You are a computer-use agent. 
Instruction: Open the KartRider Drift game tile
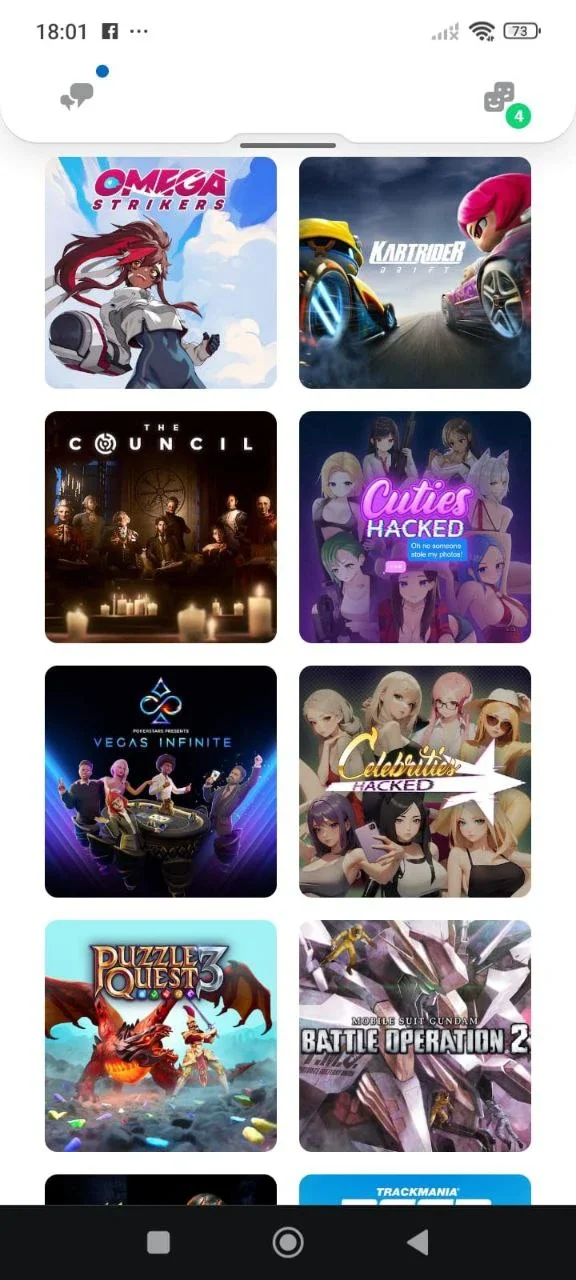pos(415,272)
